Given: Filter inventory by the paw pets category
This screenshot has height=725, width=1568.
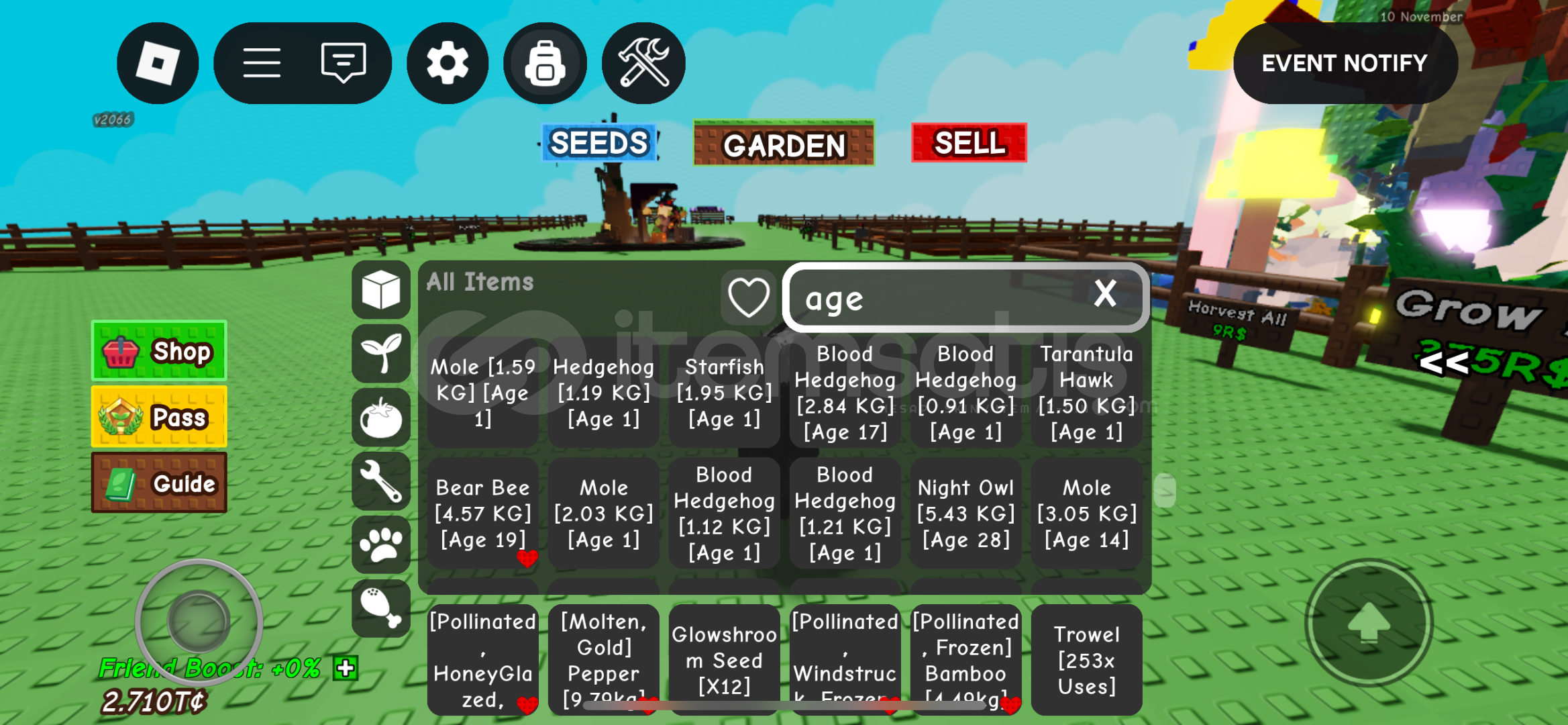Looking at the screenshot, I should 380,544.
